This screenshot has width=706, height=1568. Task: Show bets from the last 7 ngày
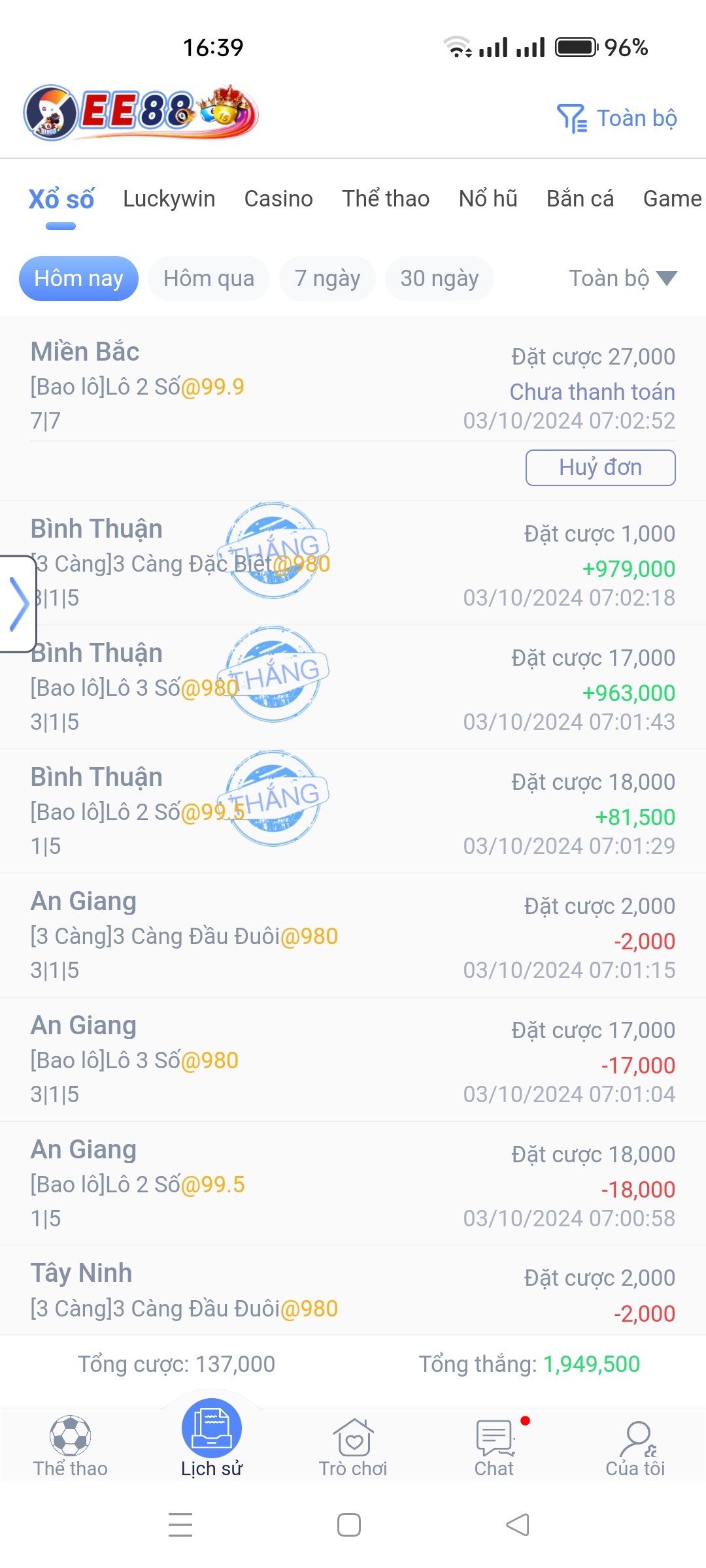(x=327, y=278)
